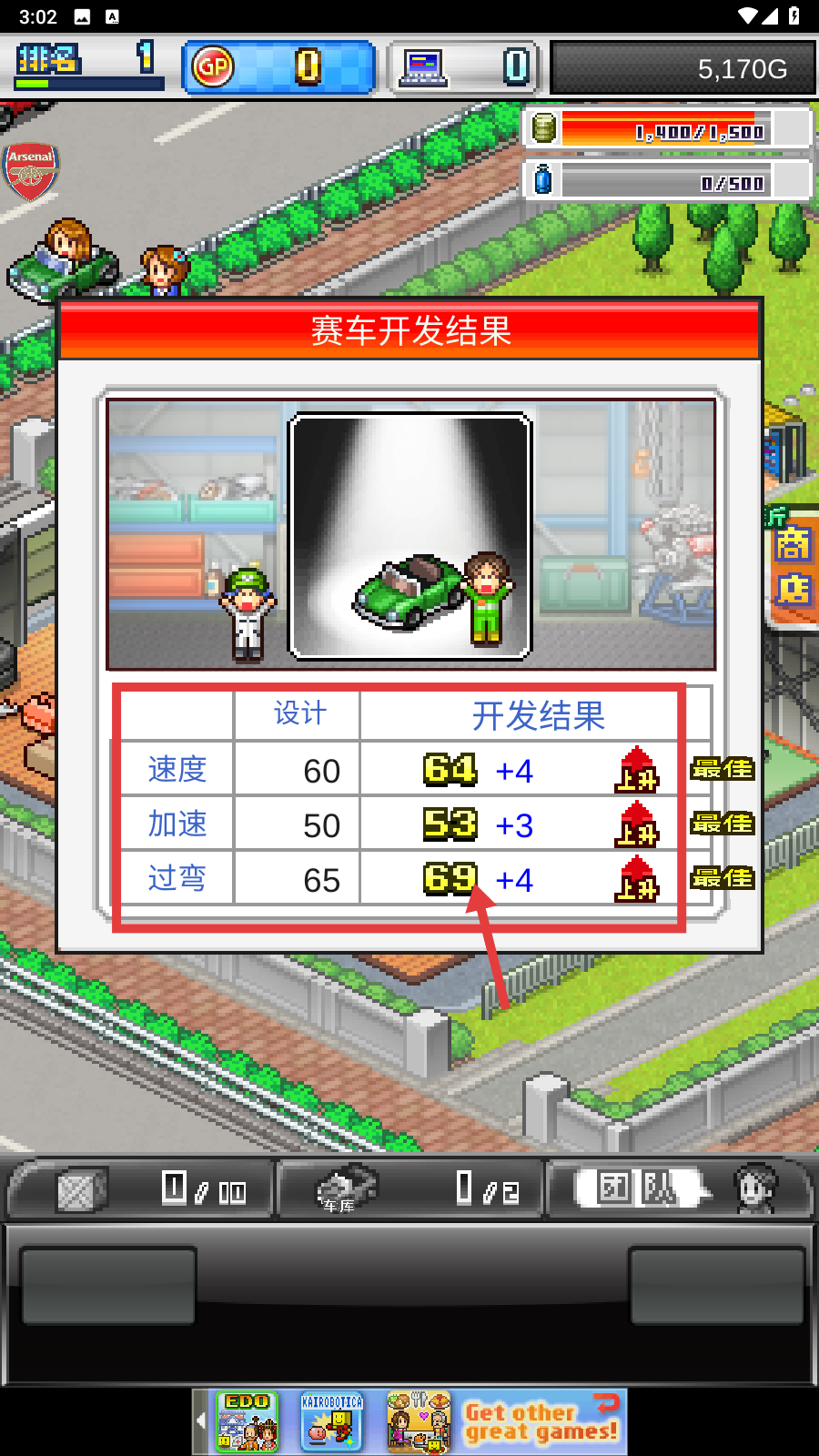Open the GP points counter
The height and width of the screenshot is (1456, 819).
pos(278,67)
